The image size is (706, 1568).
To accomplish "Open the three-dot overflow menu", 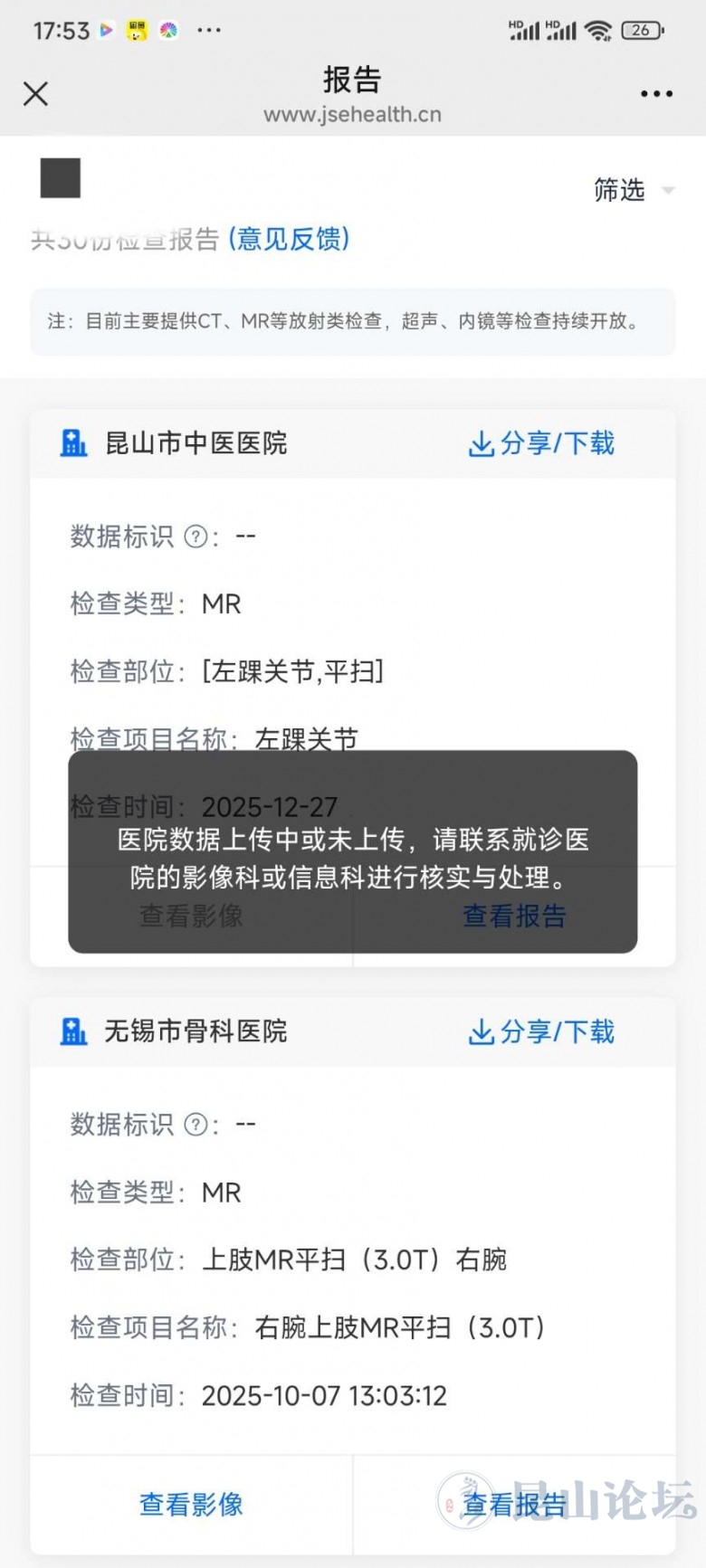I will click(656, 93).
